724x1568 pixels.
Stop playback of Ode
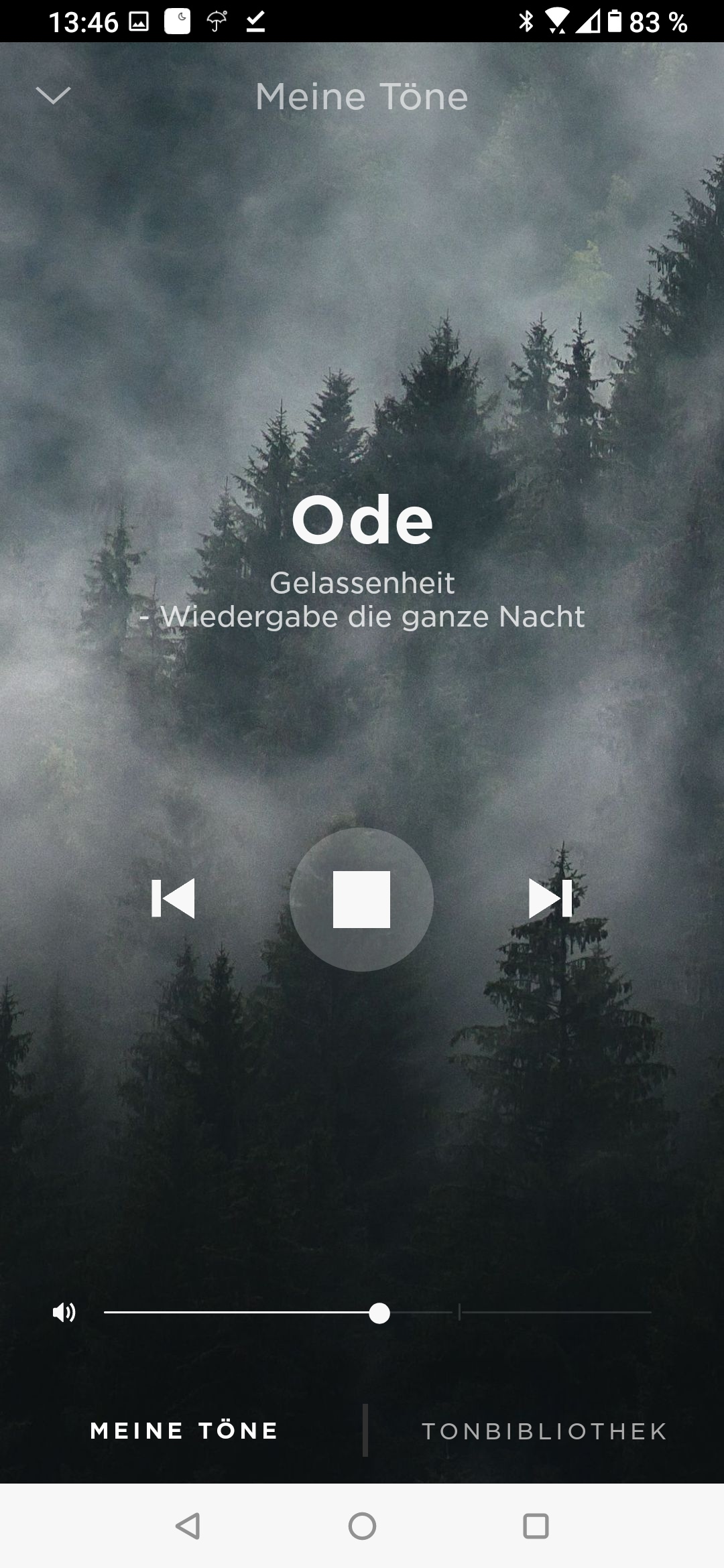(x=361, y=899)
